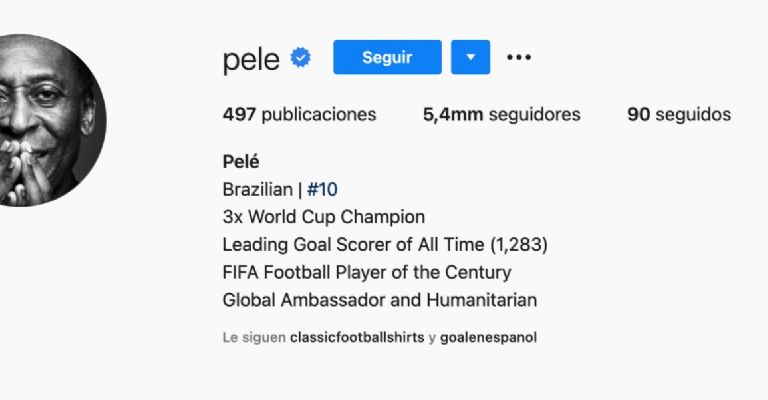Open classicfootballshirts follower profile
The height and width of the screenshot is (400, 768).
(357, 338)
